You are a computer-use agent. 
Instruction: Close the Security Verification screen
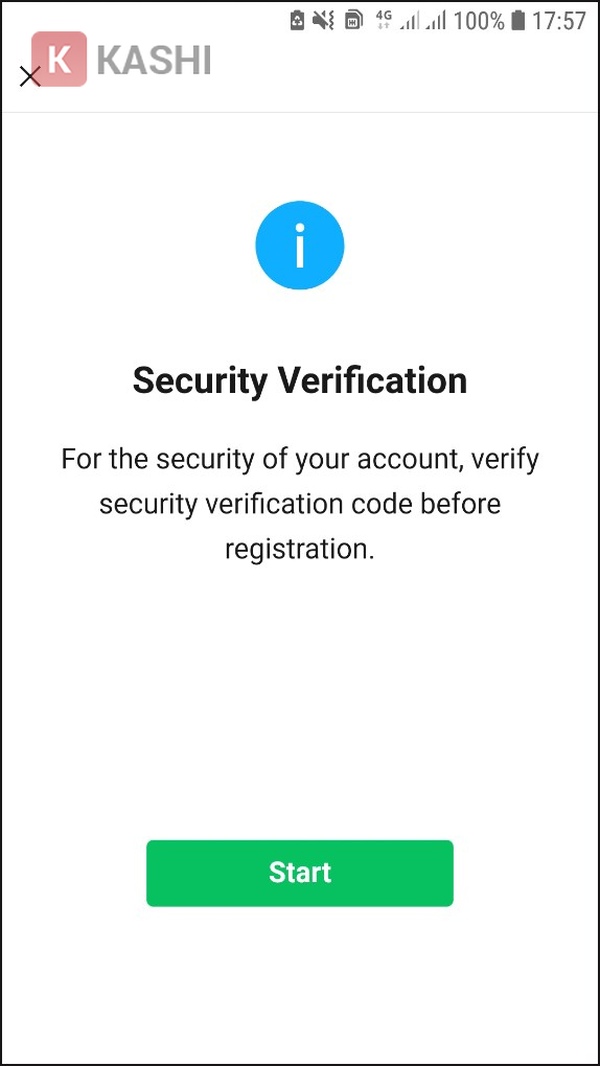[29, 76]
